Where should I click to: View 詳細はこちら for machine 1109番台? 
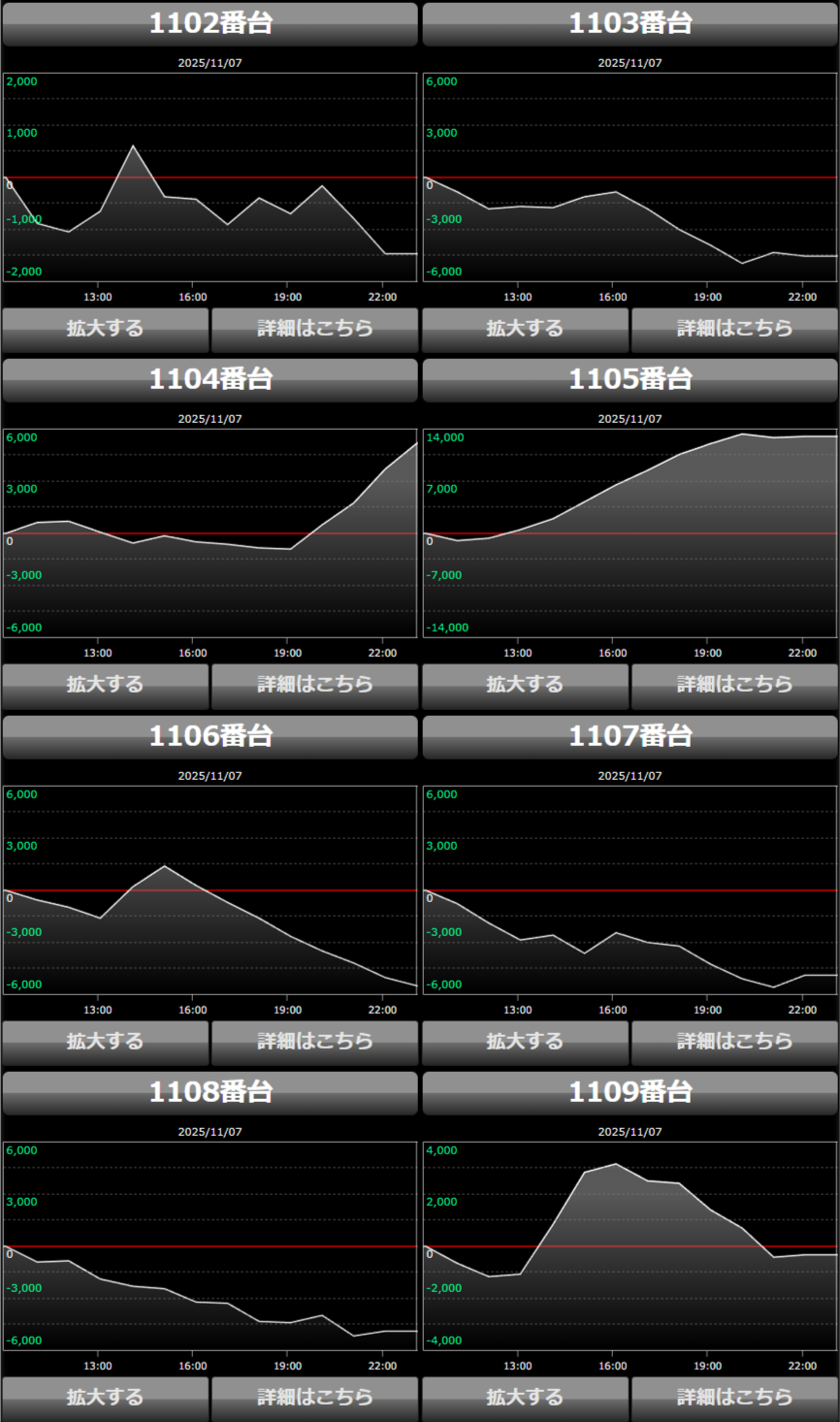coord(734,1398)
